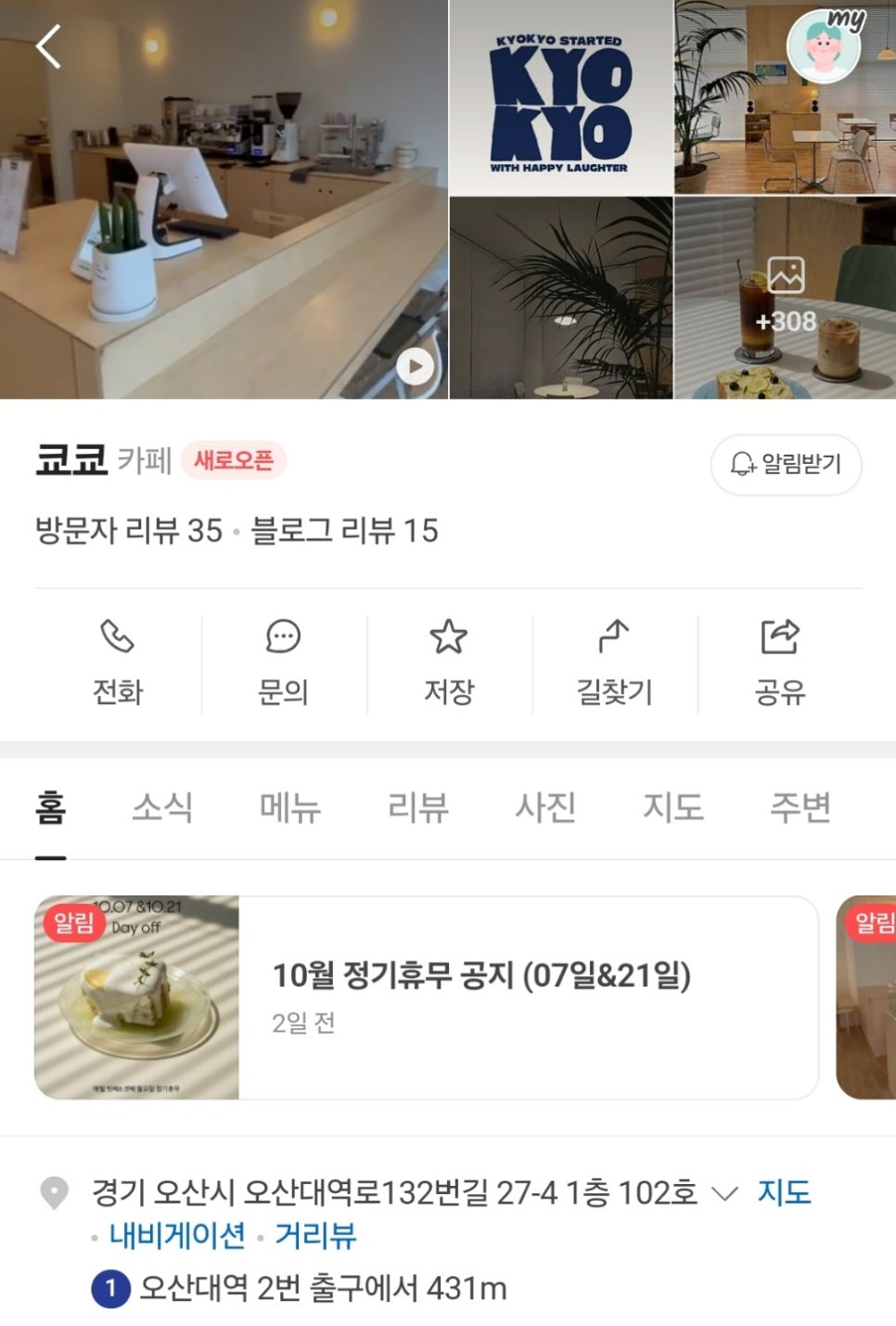
Task: Switch to the 사진 tab
Action: click(x=545, y=807)
